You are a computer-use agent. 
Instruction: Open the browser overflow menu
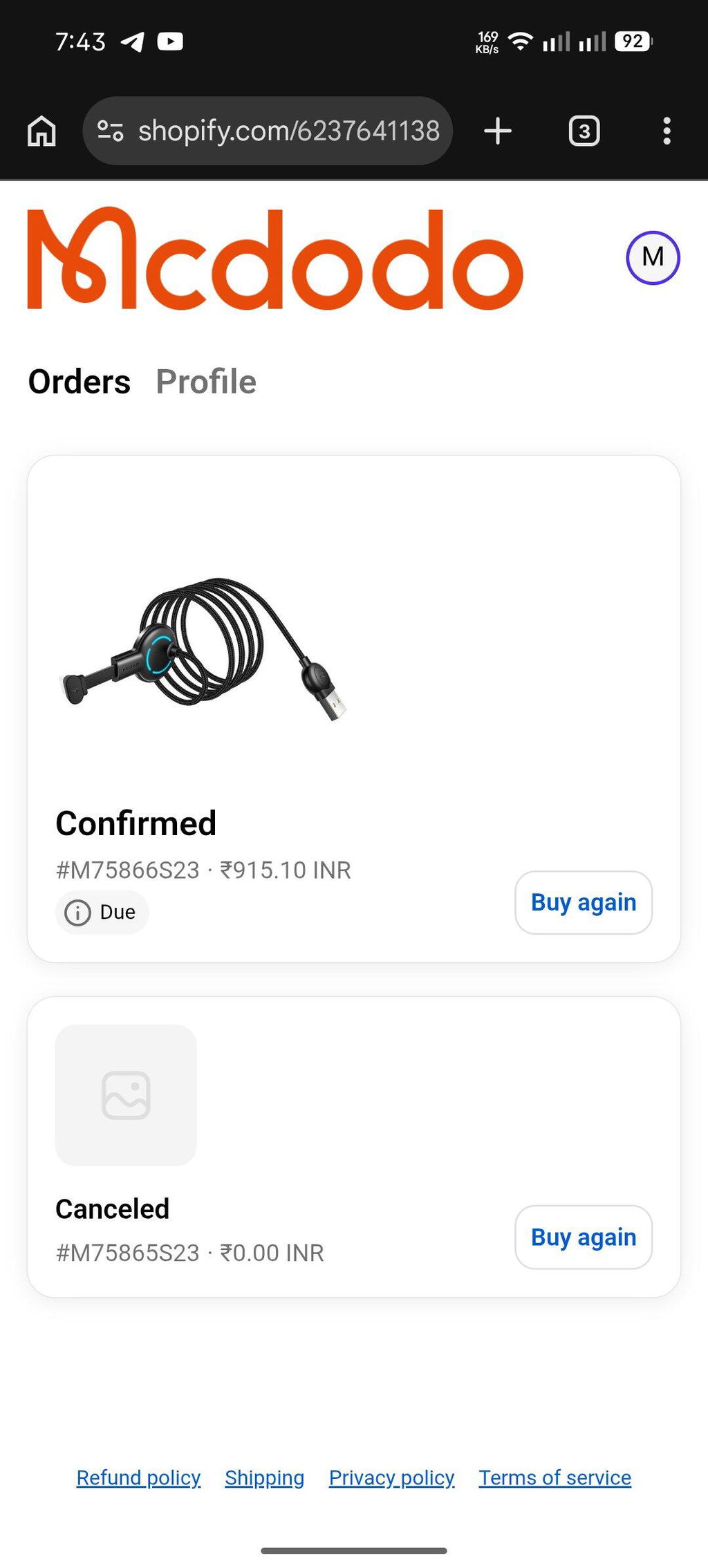click(x=667, y=131)
